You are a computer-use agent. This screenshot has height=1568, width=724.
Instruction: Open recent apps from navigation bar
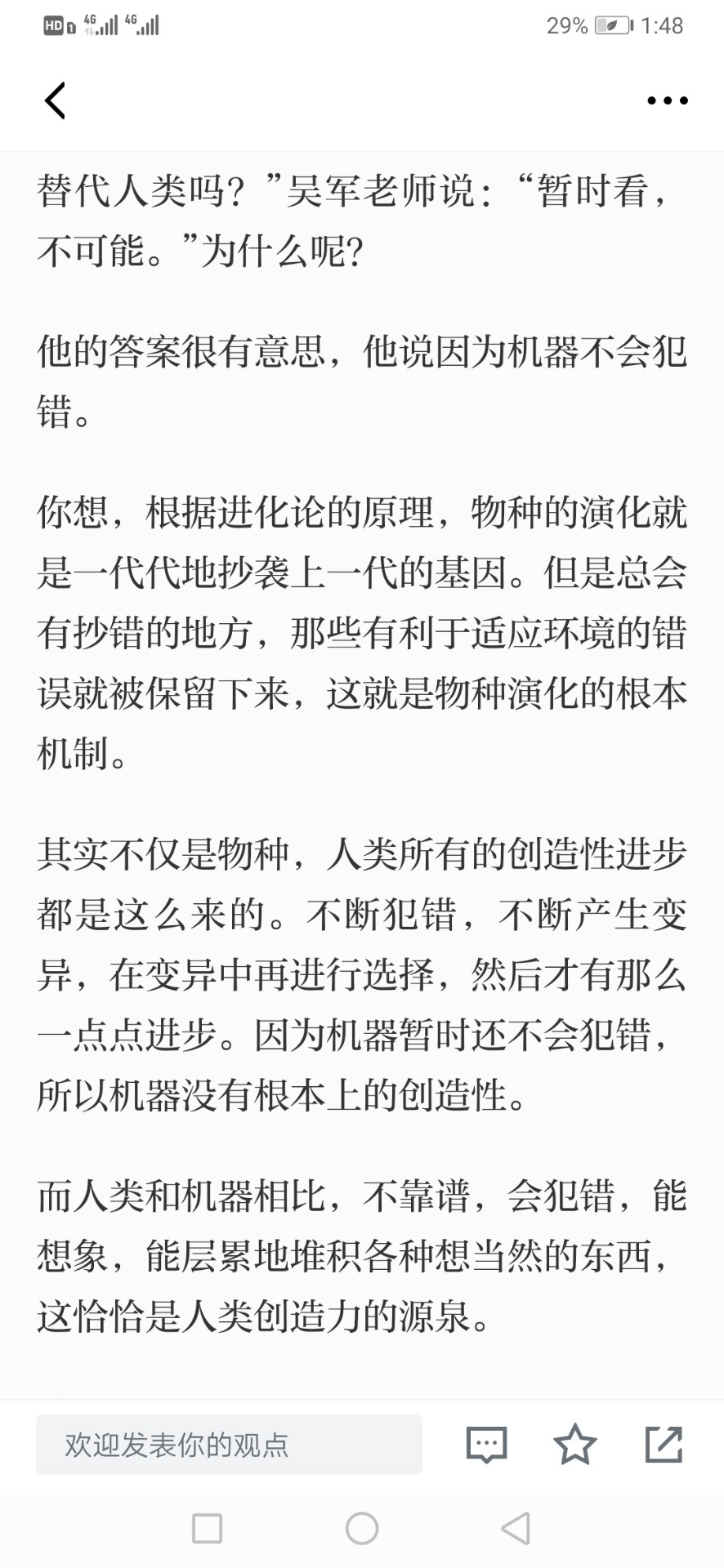click(207, 1528)
